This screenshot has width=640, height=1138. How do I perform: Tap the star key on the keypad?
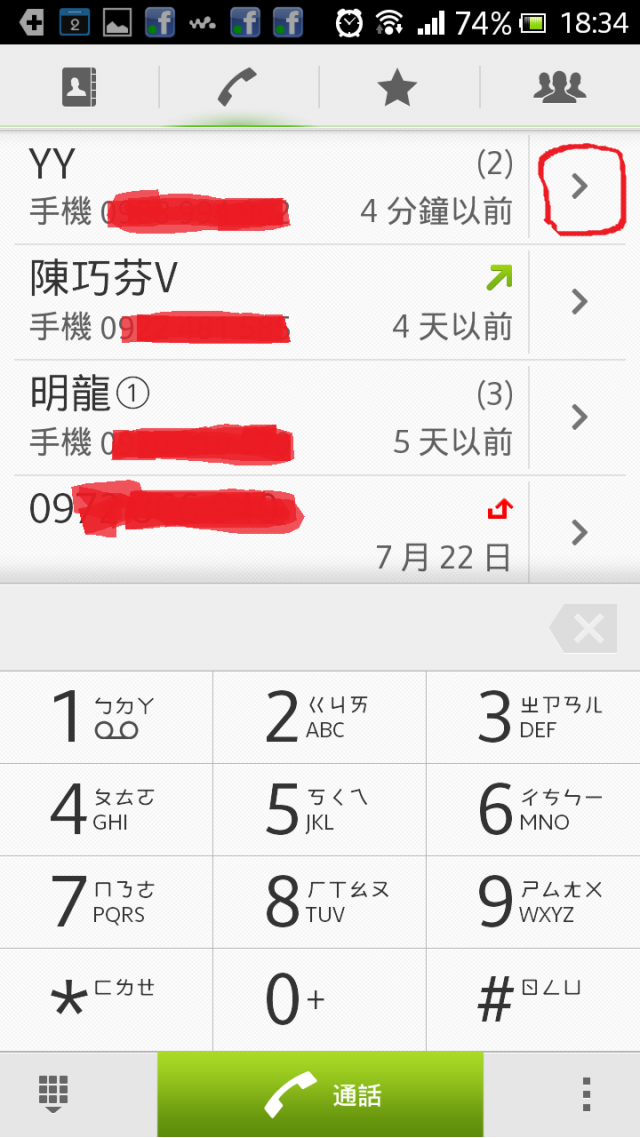(x=106, y=998)
